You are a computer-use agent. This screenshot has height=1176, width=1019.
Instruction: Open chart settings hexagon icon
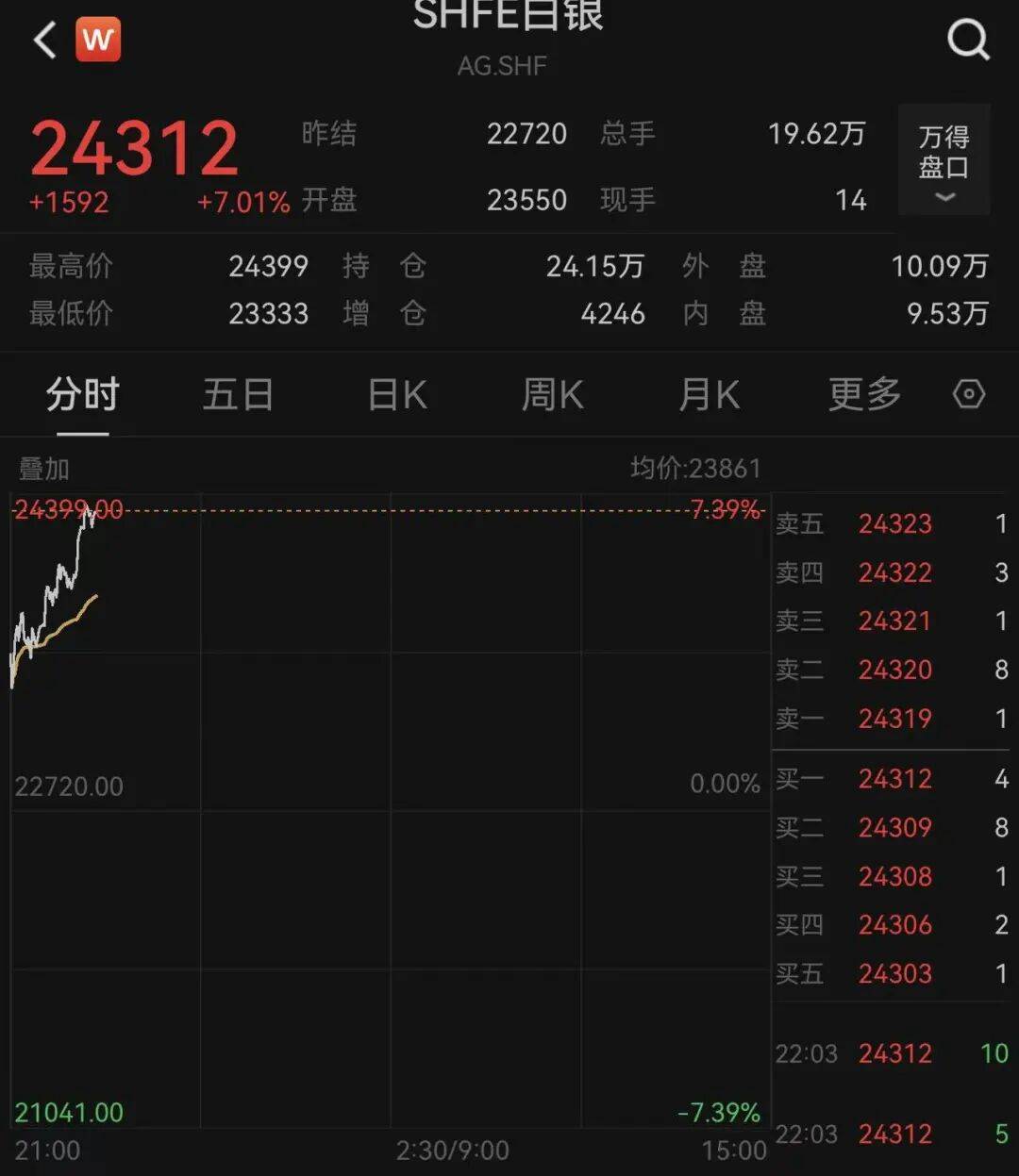pyautogui.click(x=969, y=394)
